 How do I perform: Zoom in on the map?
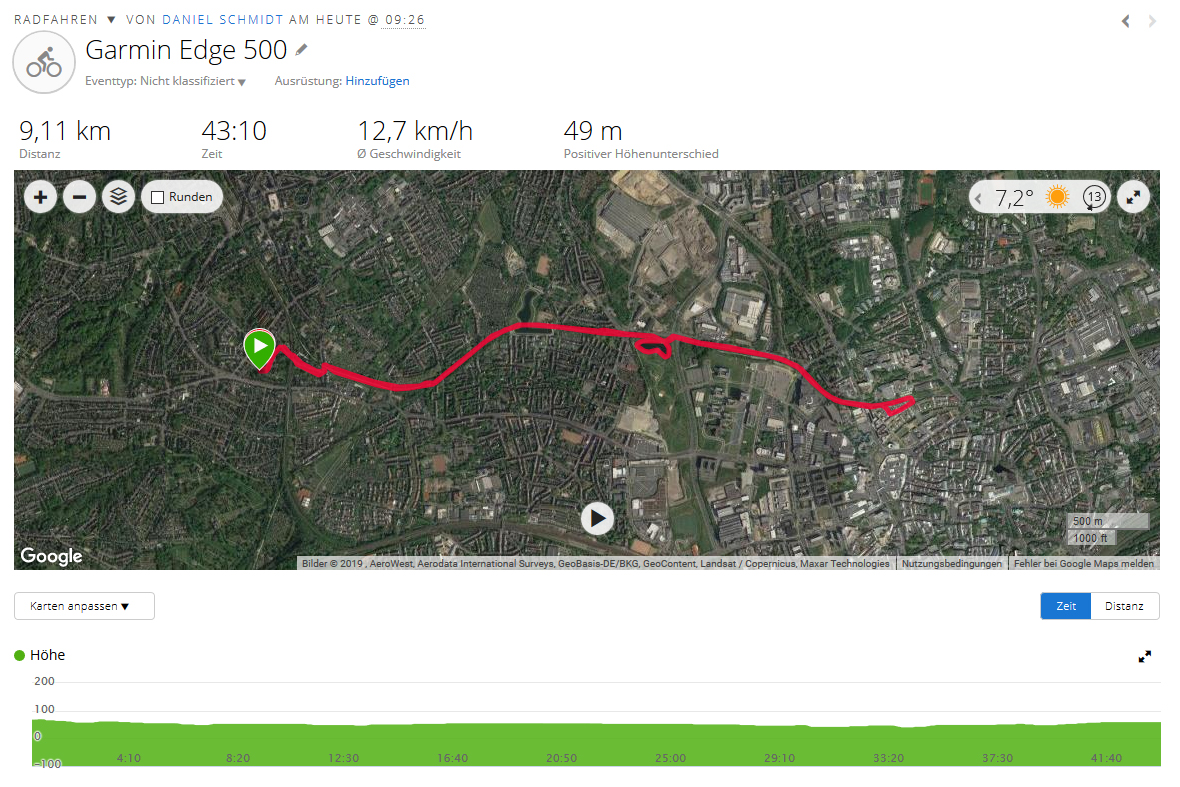point(40,197)
